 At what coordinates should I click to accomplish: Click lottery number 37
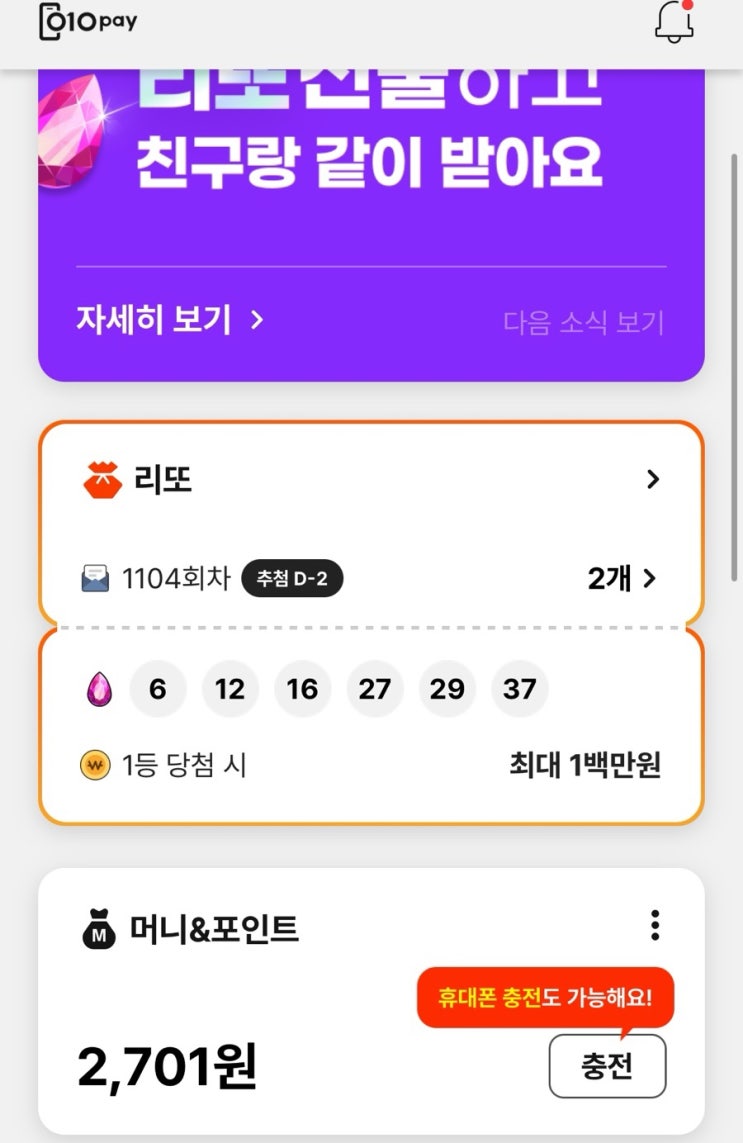tap(519, 687)
